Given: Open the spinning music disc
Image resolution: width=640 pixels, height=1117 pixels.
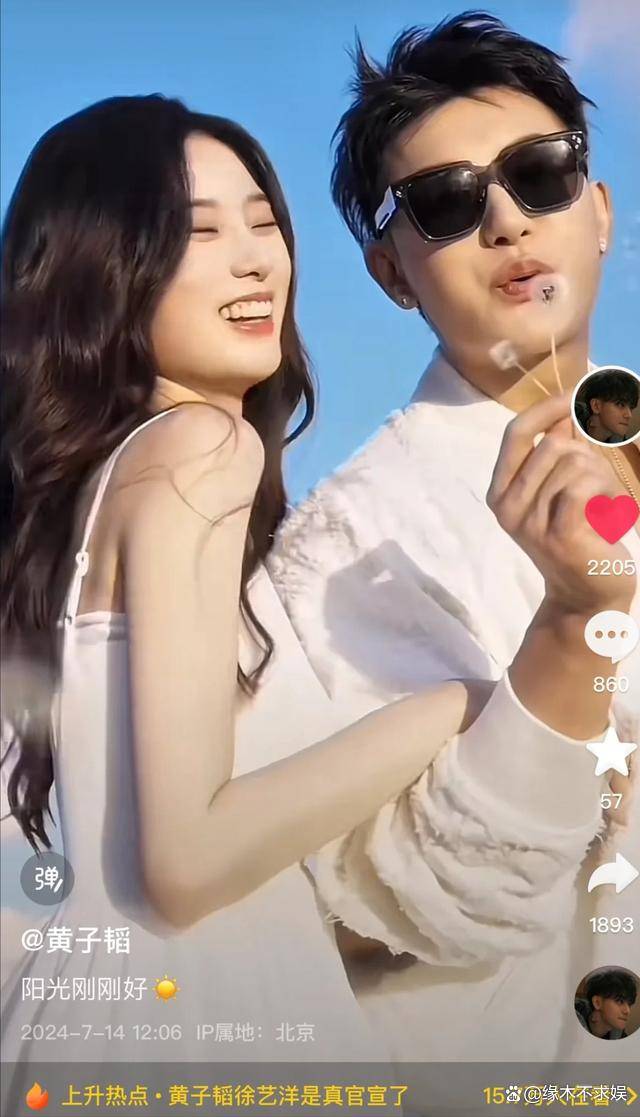Looking at the screenshot, I should click(x=608, y=1002).
